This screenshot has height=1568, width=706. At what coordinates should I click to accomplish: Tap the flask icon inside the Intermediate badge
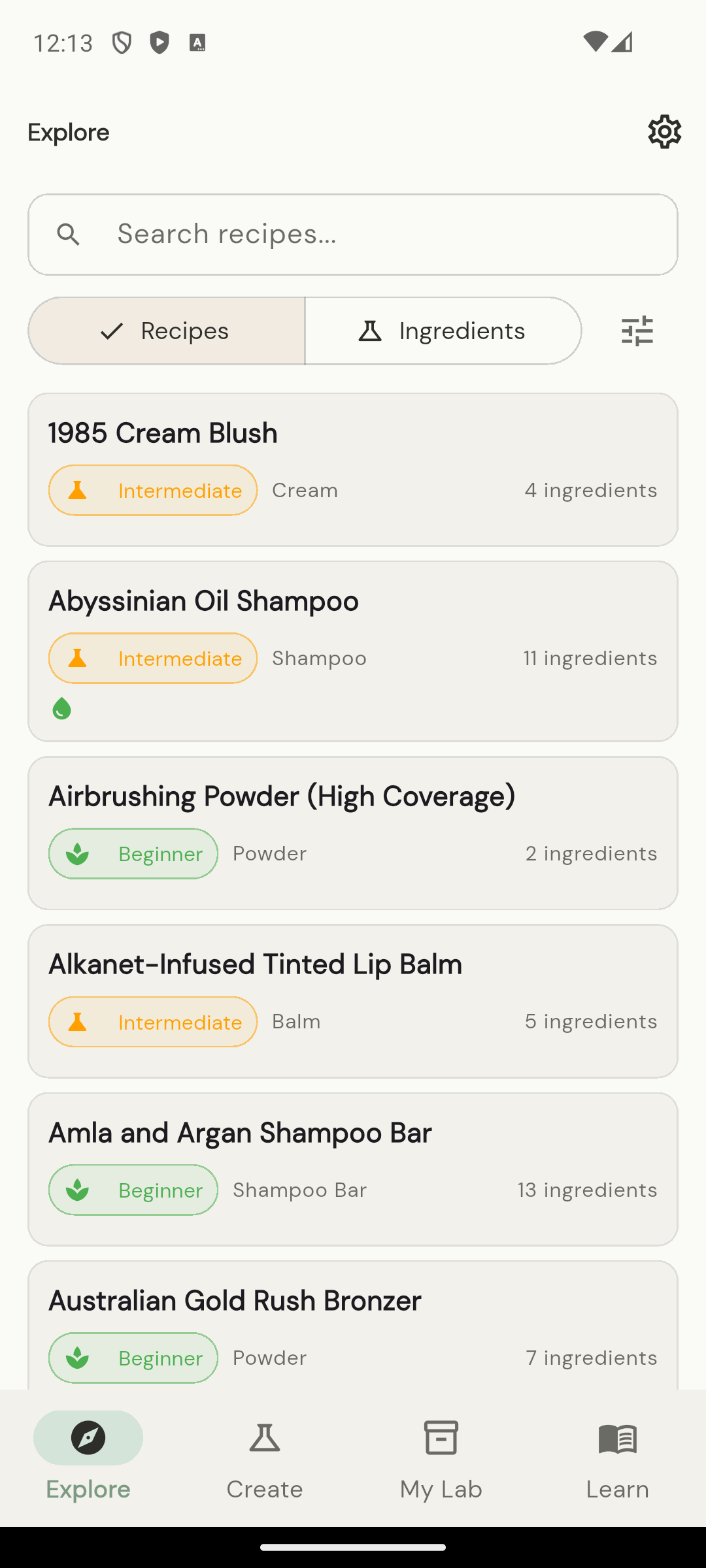pyautogui.click(x=78, y=490)
